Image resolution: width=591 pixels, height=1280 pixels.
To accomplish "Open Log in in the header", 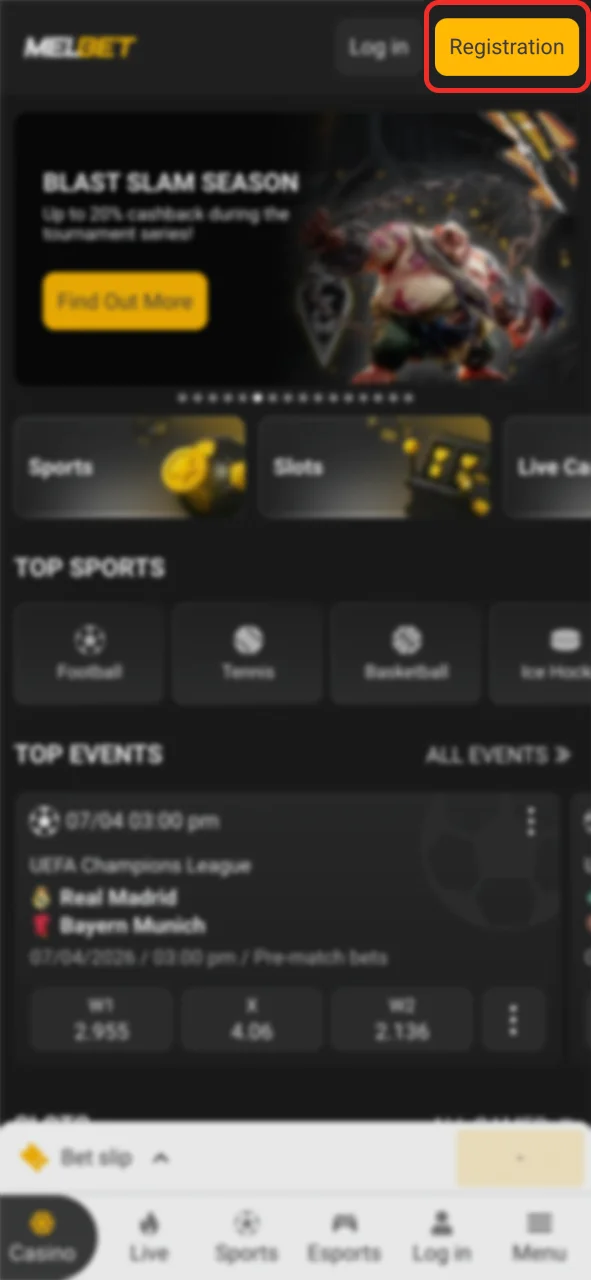I will pyautogui.click(x=378, y=47).
